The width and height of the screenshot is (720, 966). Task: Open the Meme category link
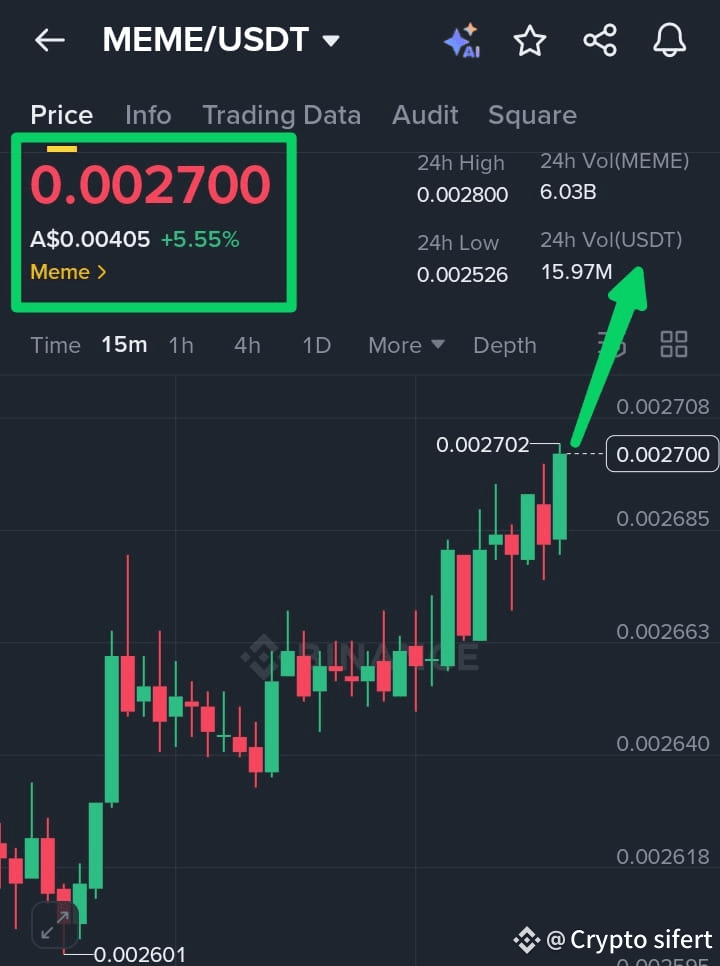[x=68, y=271]
